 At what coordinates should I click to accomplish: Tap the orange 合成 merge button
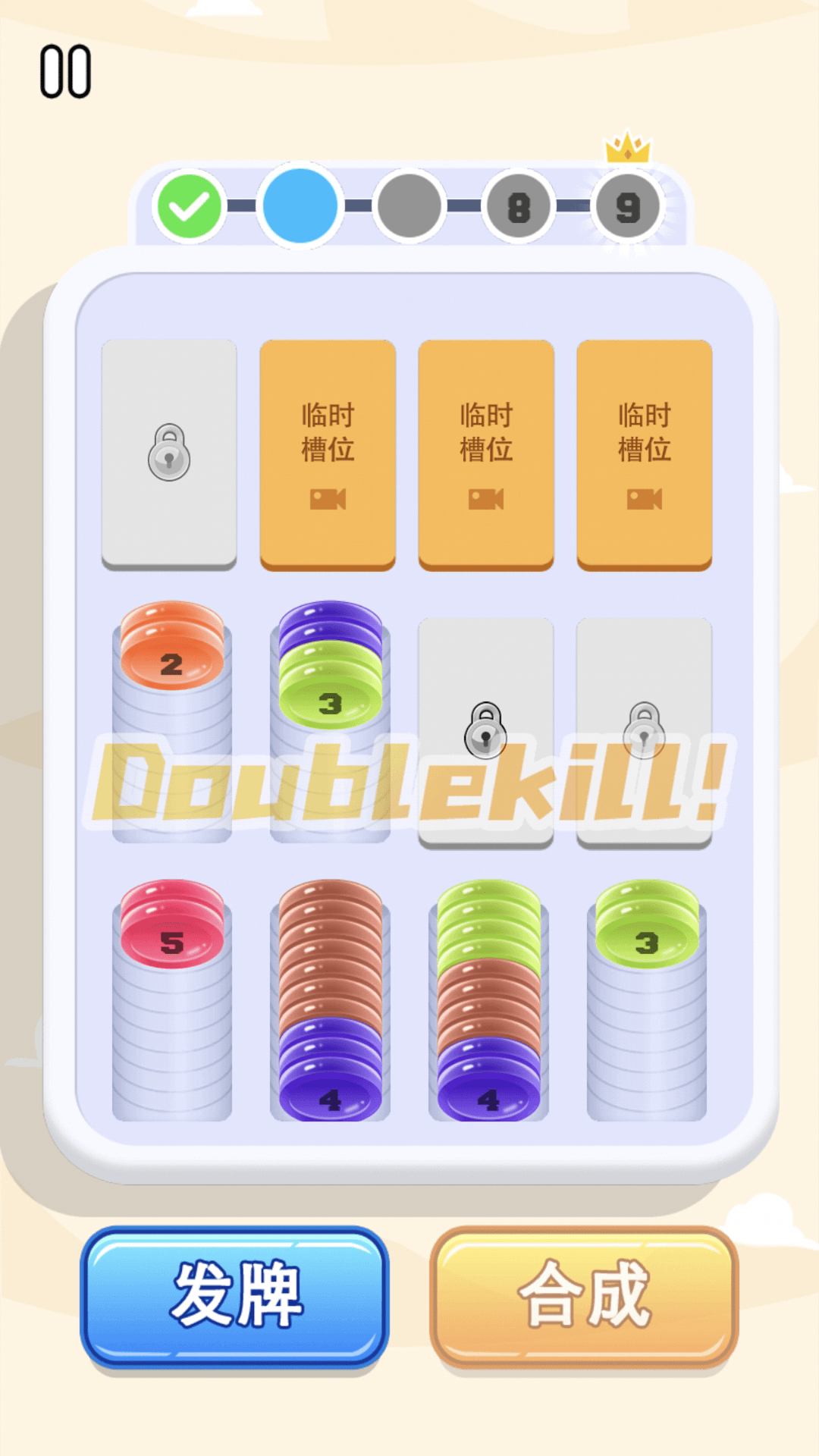[x=584, y=1295]
